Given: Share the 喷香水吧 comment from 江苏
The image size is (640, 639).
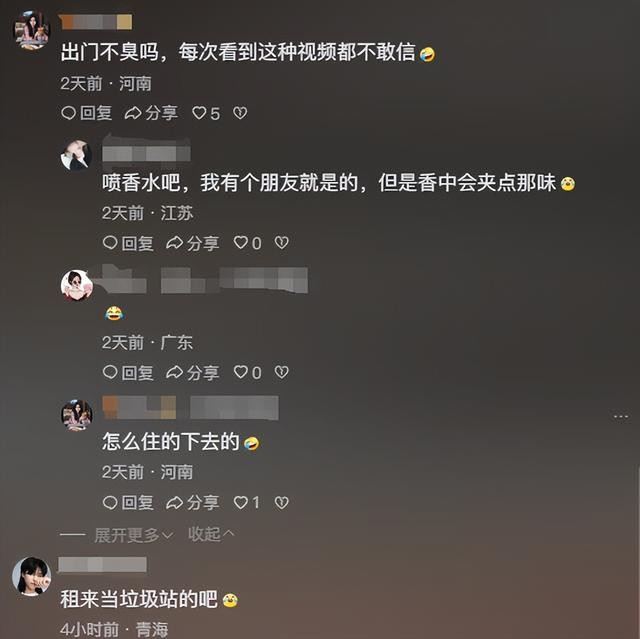Looking at the screenshot, I should pyautogui.click(x=191, y=243).
